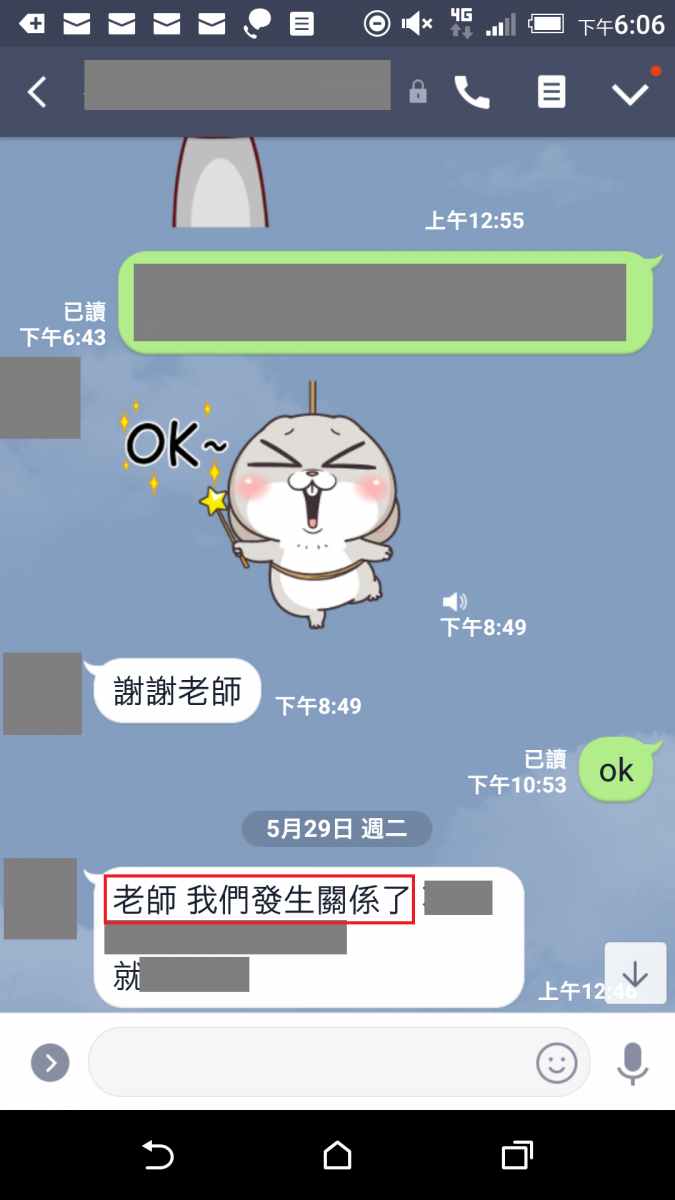Screen dimensions: 675x1200
Task: Tap the system home button
Action: tap(337, 1156)
